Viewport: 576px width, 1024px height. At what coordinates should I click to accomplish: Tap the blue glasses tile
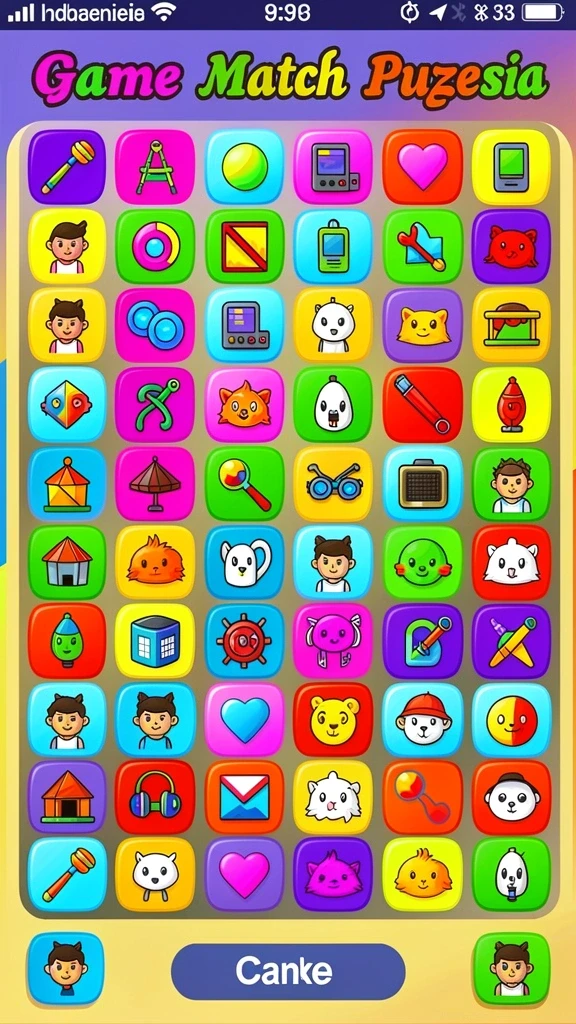click(x=334, y=484)
